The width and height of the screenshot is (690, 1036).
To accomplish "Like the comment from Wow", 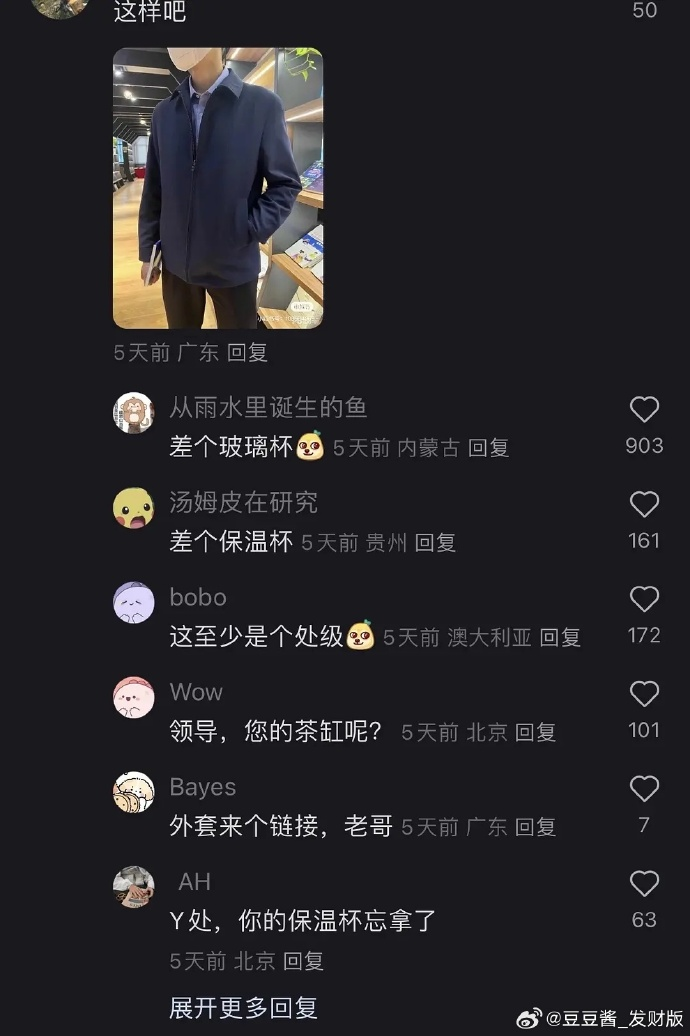I will (644, 694).
